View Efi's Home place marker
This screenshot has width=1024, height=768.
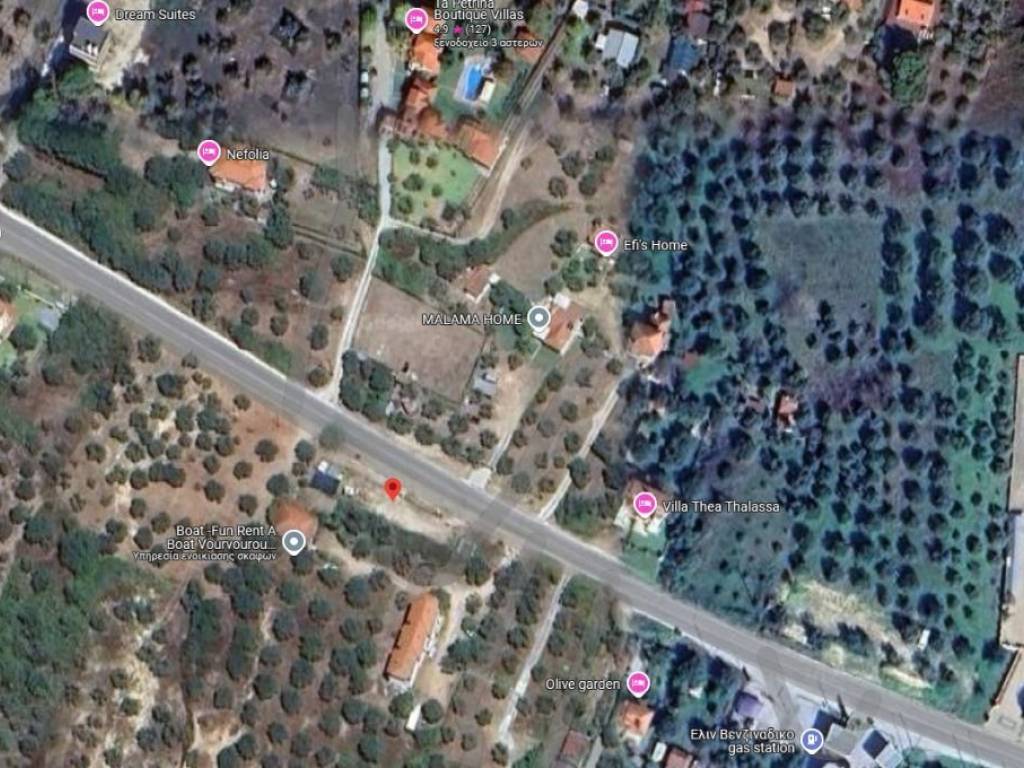click(x=605, y=243)
